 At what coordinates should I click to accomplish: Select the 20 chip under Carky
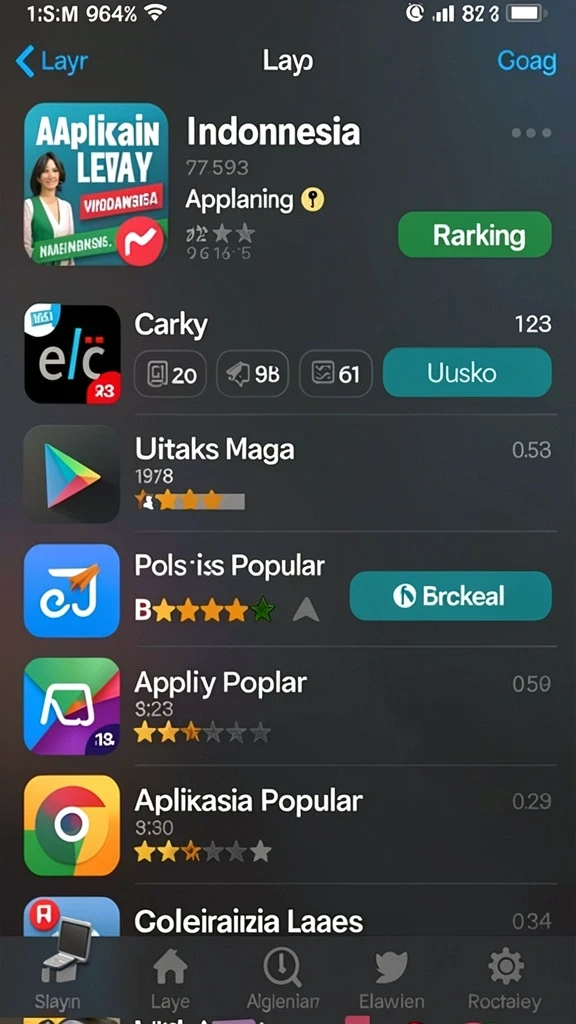click(170, 374)
